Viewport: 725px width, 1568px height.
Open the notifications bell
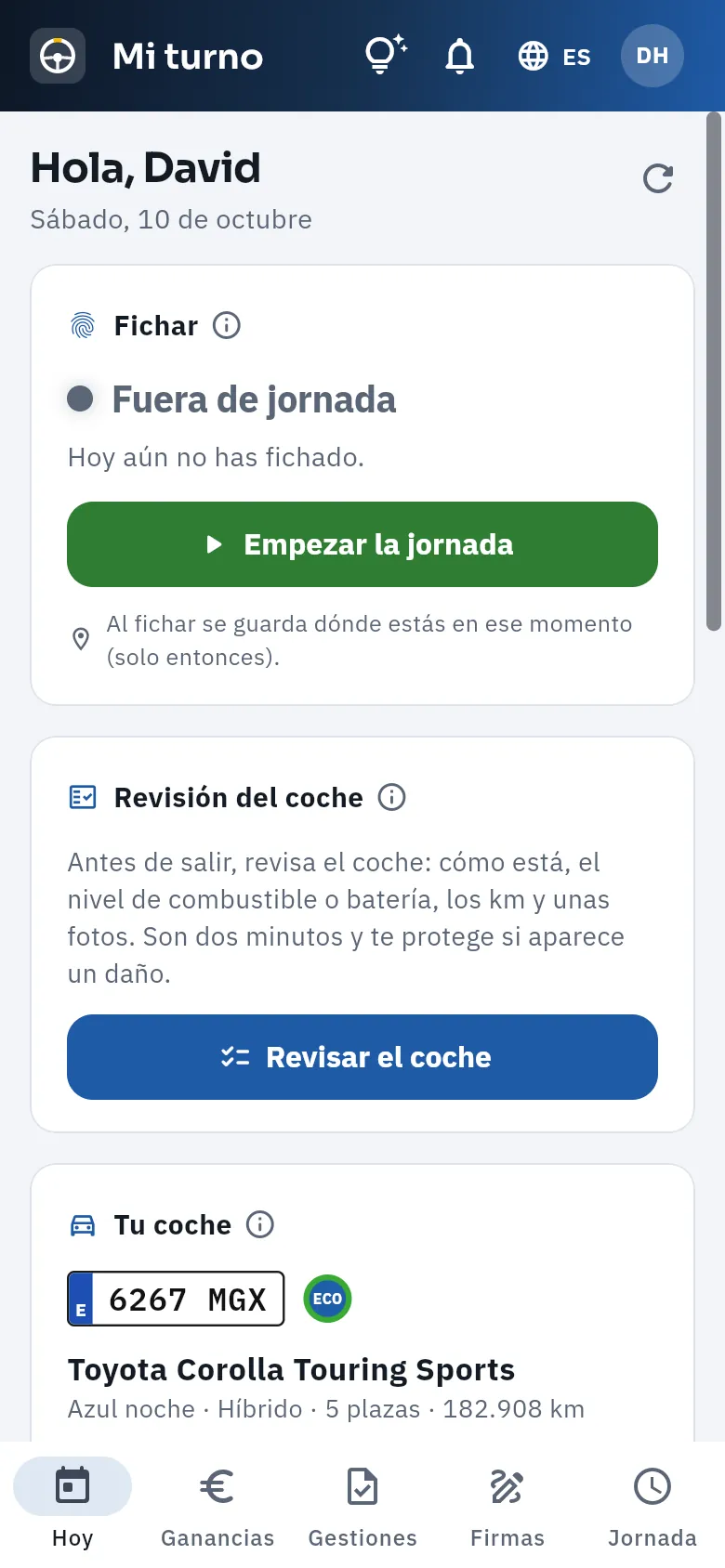click(459, 56)
